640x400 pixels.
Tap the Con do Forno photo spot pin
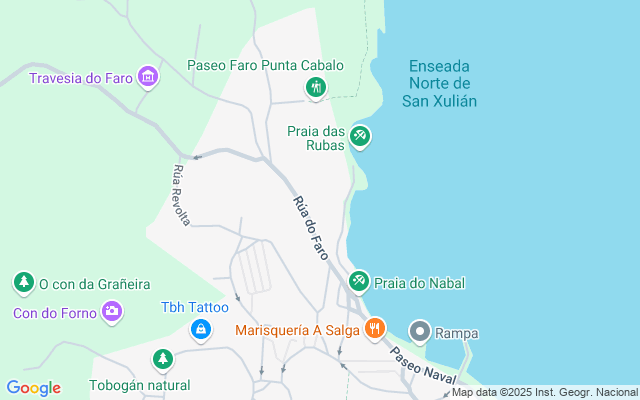click(x=112, y=312)
